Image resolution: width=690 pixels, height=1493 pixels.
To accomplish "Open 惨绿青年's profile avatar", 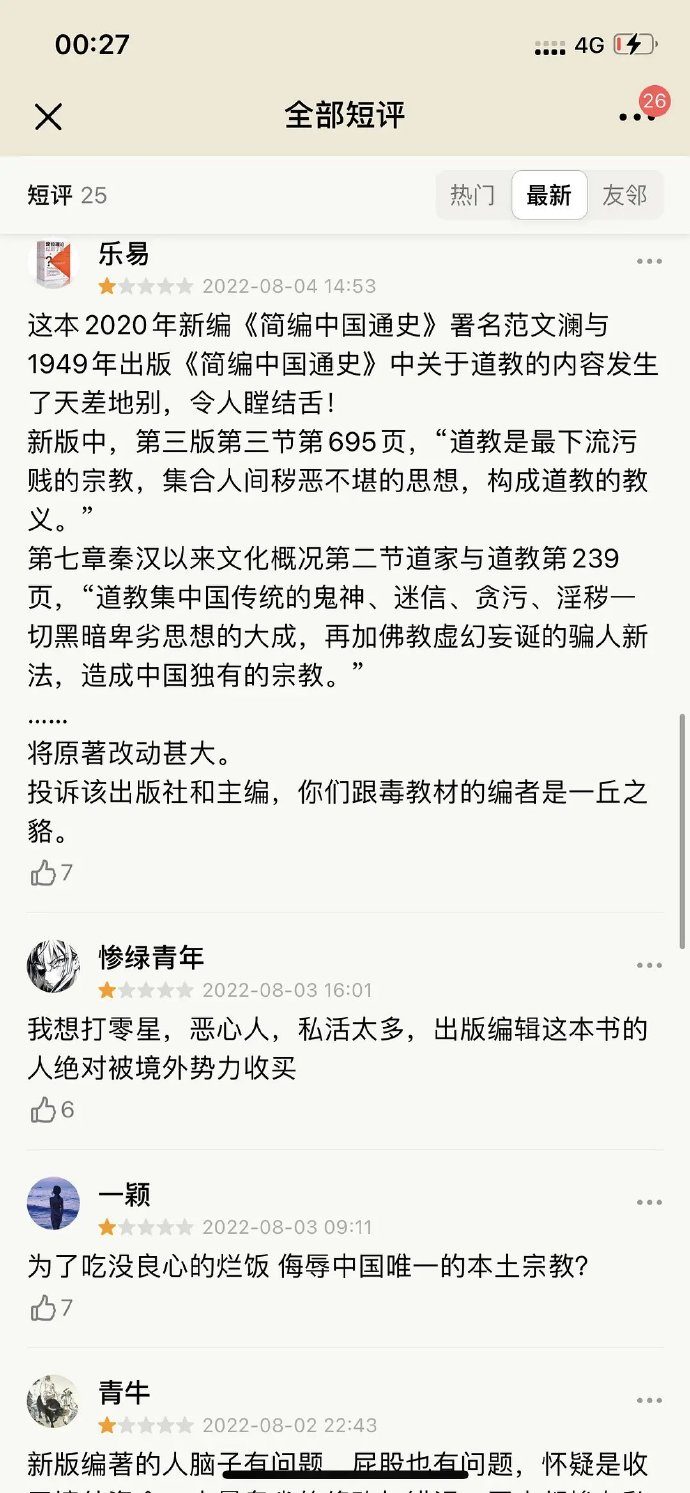I will click(x=53, y=967).
